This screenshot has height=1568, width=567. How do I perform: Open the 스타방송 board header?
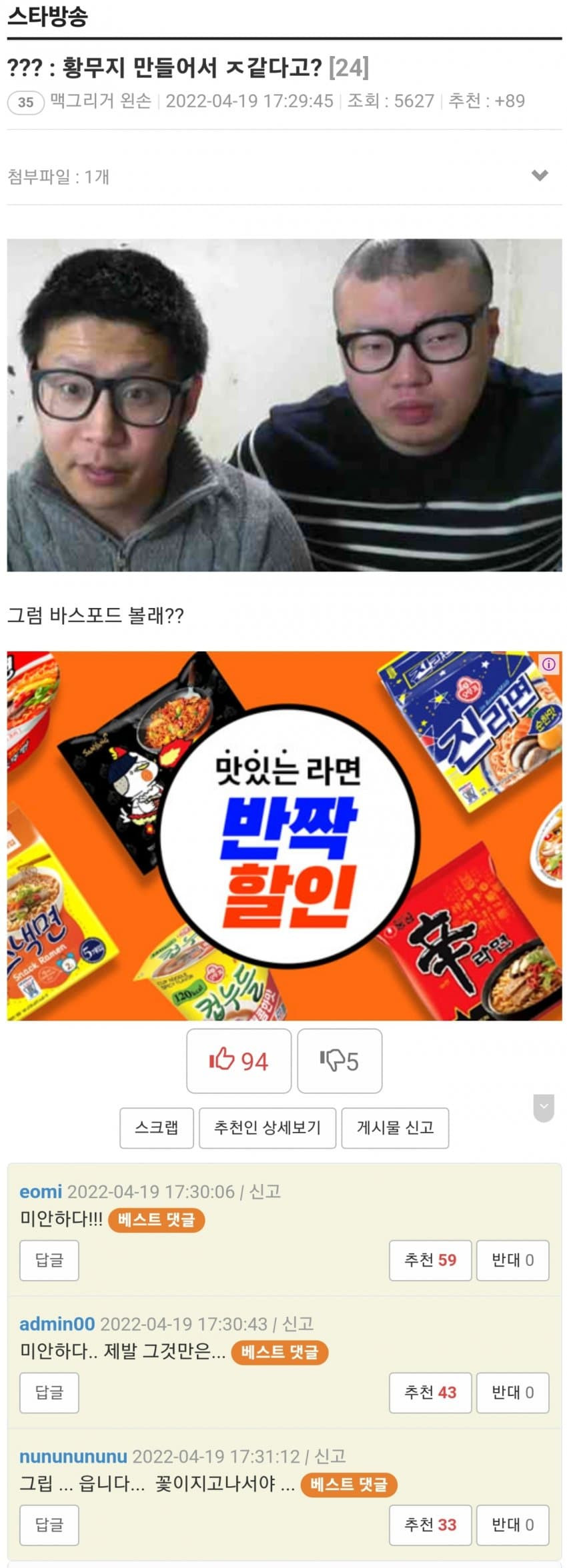(x=47, y=17)
